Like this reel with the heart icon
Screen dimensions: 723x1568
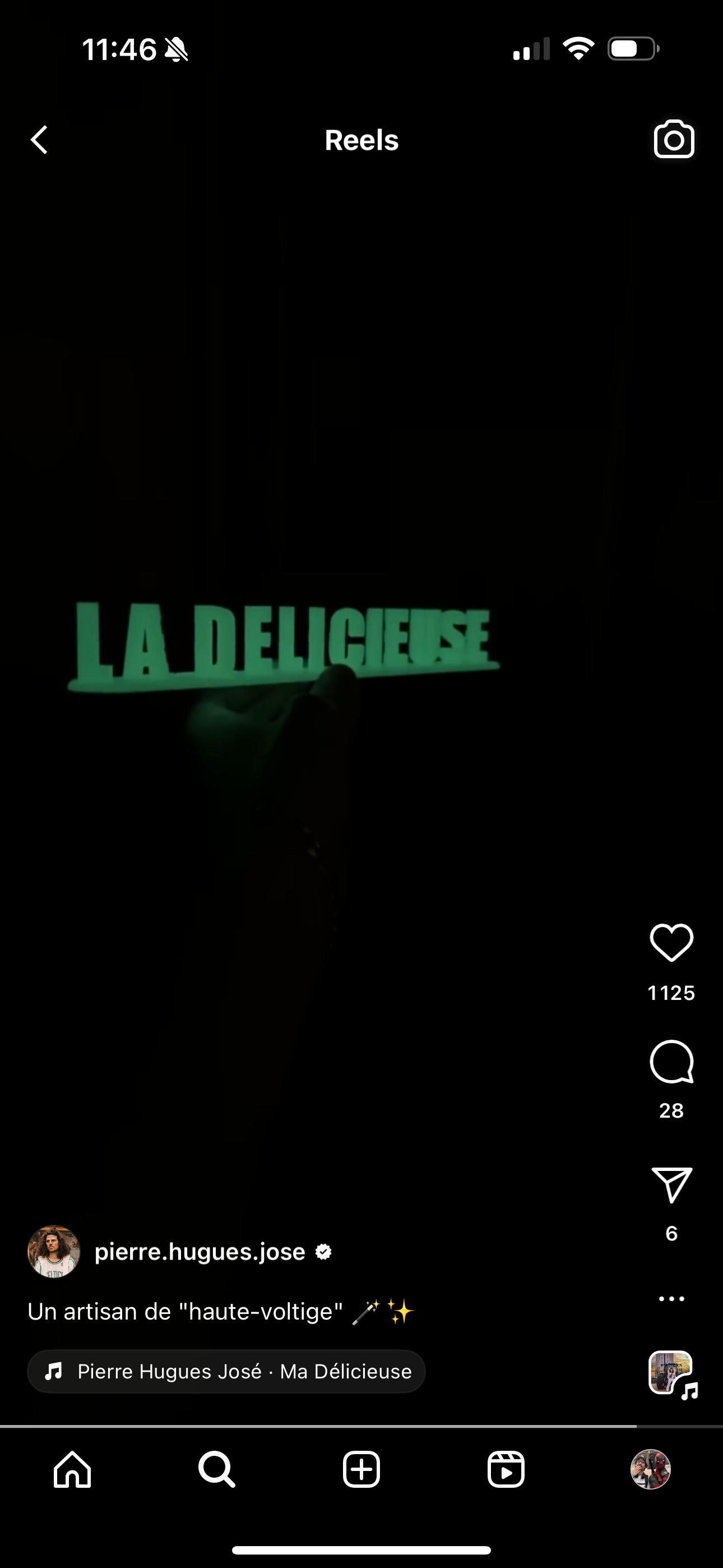point(671,942)
